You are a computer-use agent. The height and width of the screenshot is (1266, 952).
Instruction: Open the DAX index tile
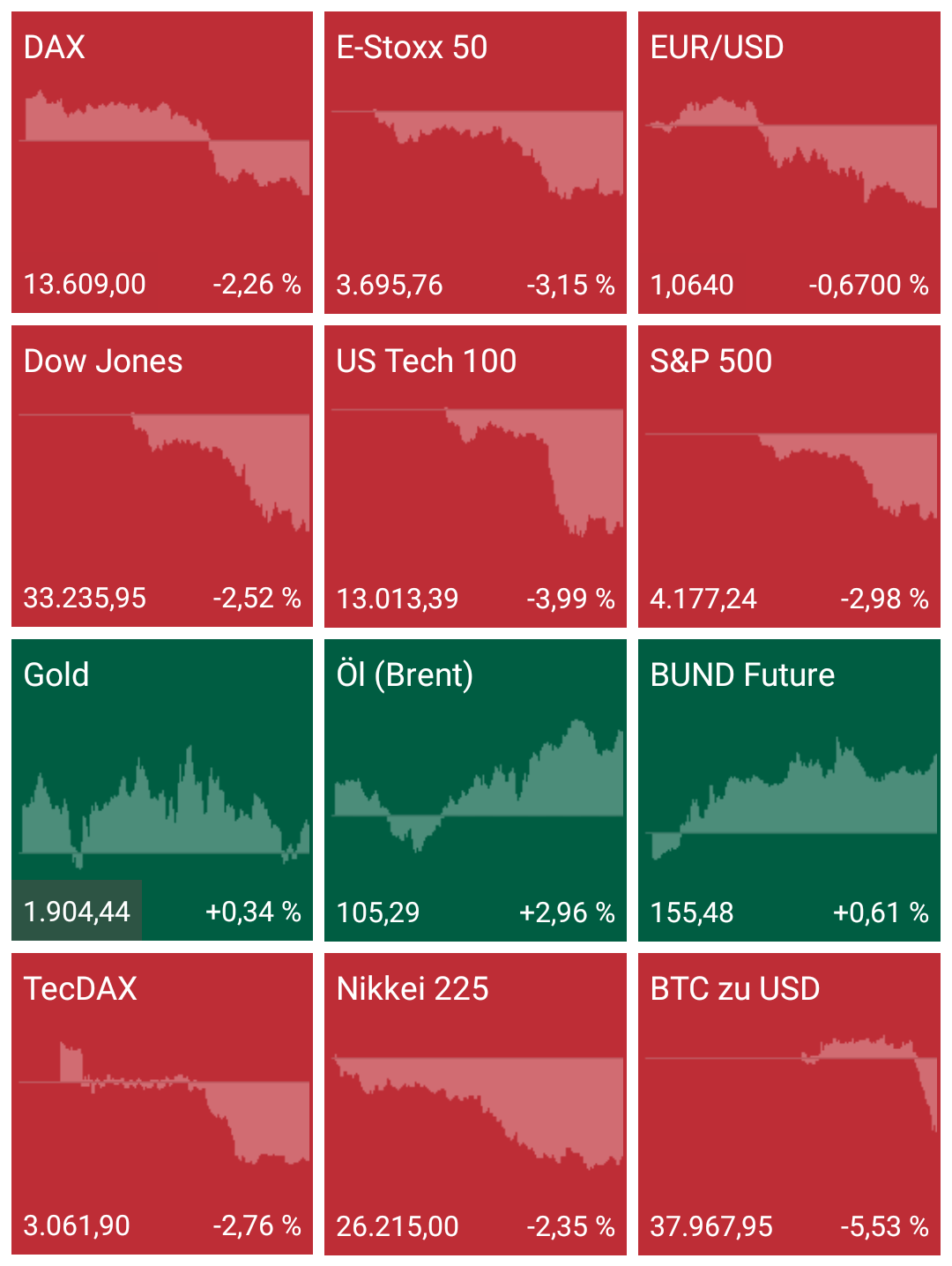coord(162,162)
